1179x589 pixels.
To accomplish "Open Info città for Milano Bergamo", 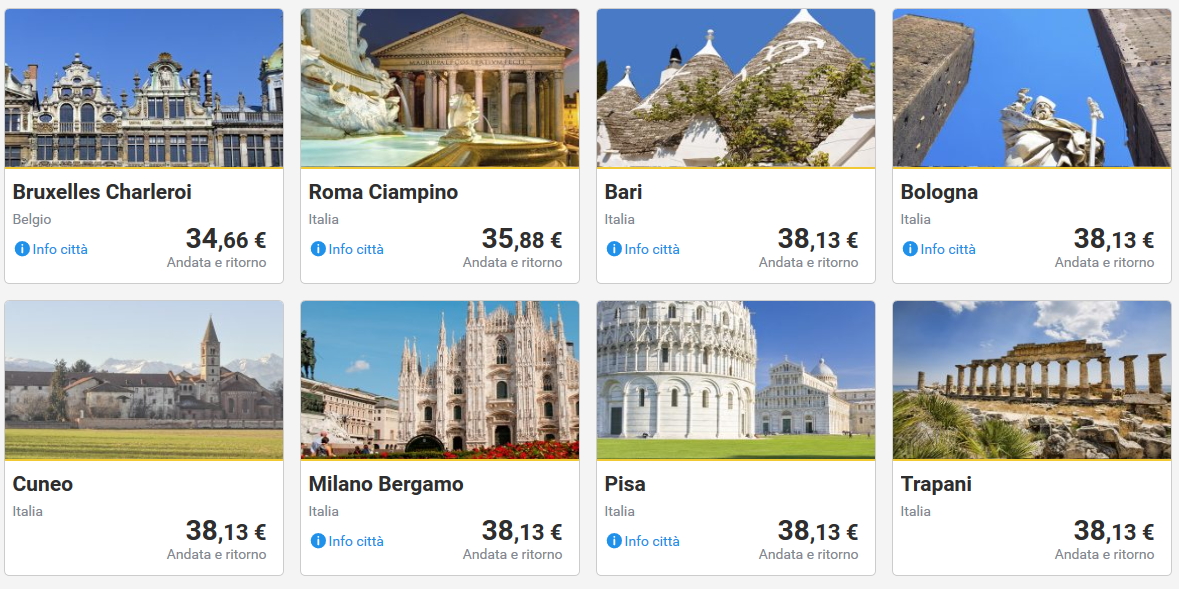I will click(x=348, y=541).
